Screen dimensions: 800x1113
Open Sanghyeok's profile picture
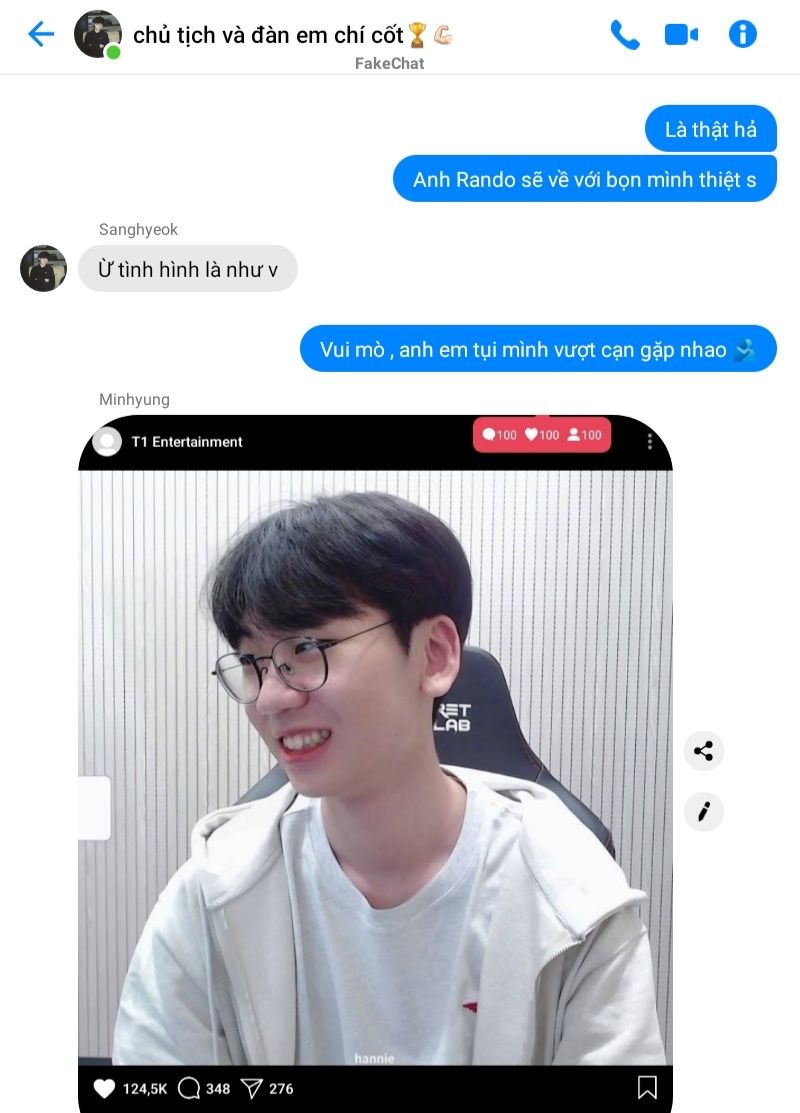44,268
